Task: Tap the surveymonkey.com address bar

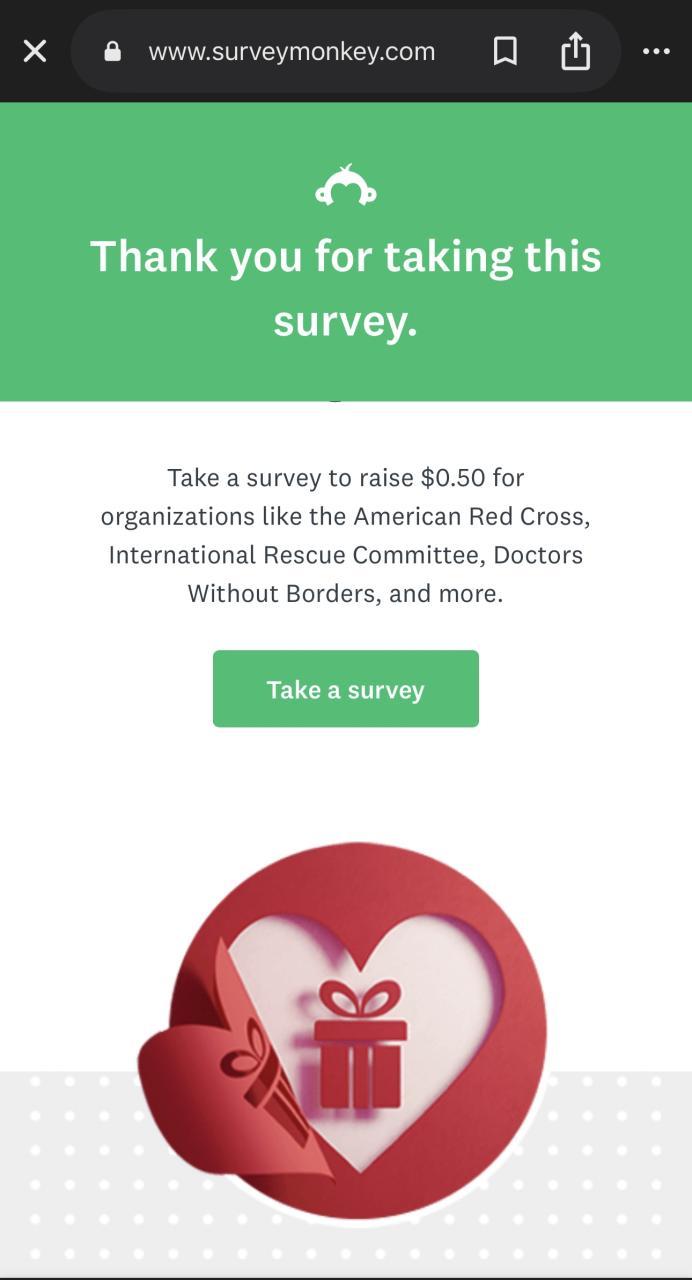Action: click(291, 52)
